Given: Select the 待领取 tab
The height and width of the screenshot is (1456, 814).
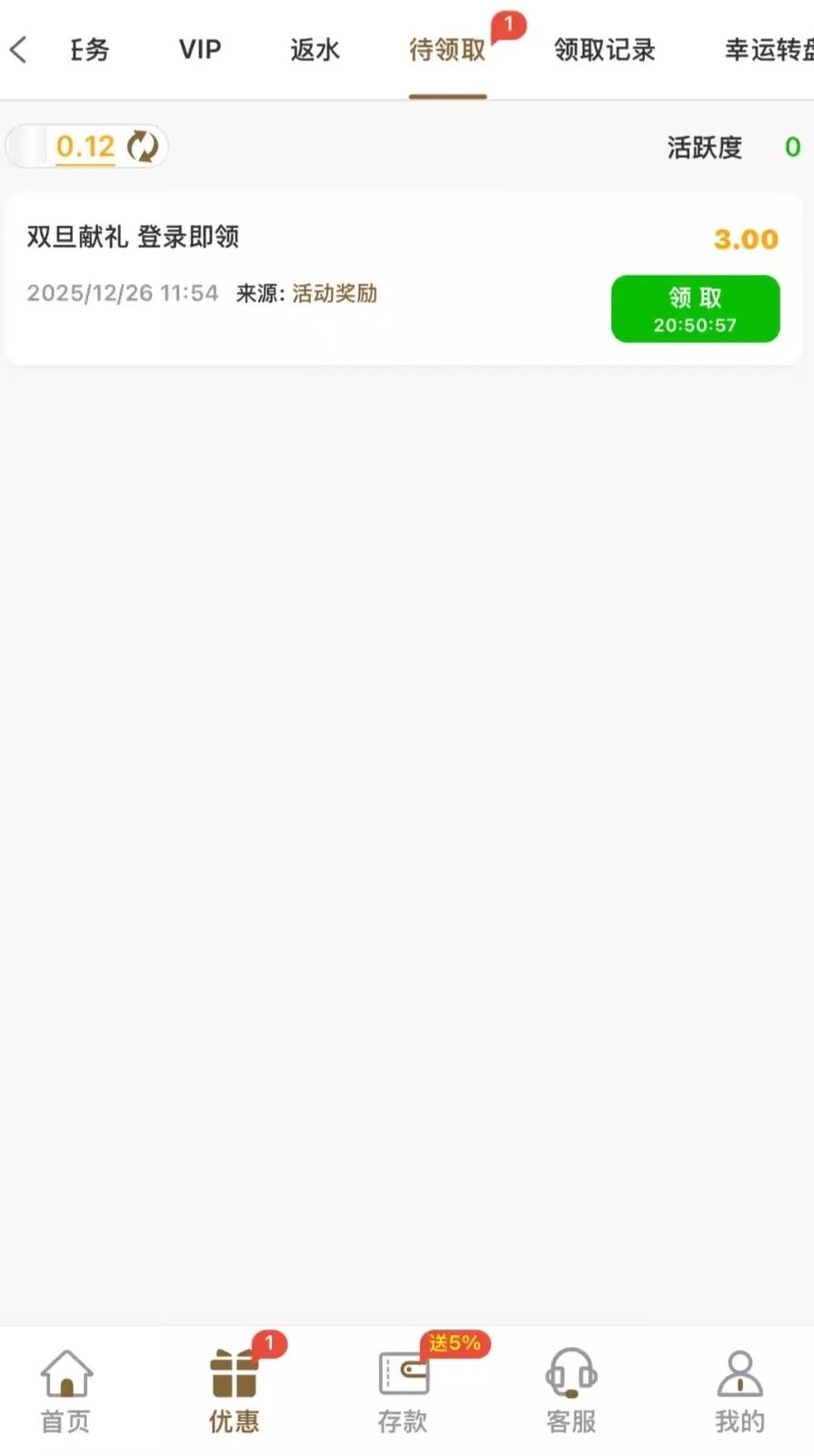Looking at the screenshot, I should pos(447,50).
